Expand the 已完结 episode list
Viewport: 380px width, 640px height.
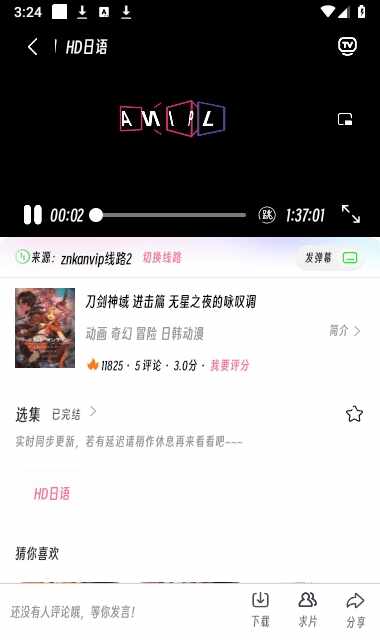[74, 413]
